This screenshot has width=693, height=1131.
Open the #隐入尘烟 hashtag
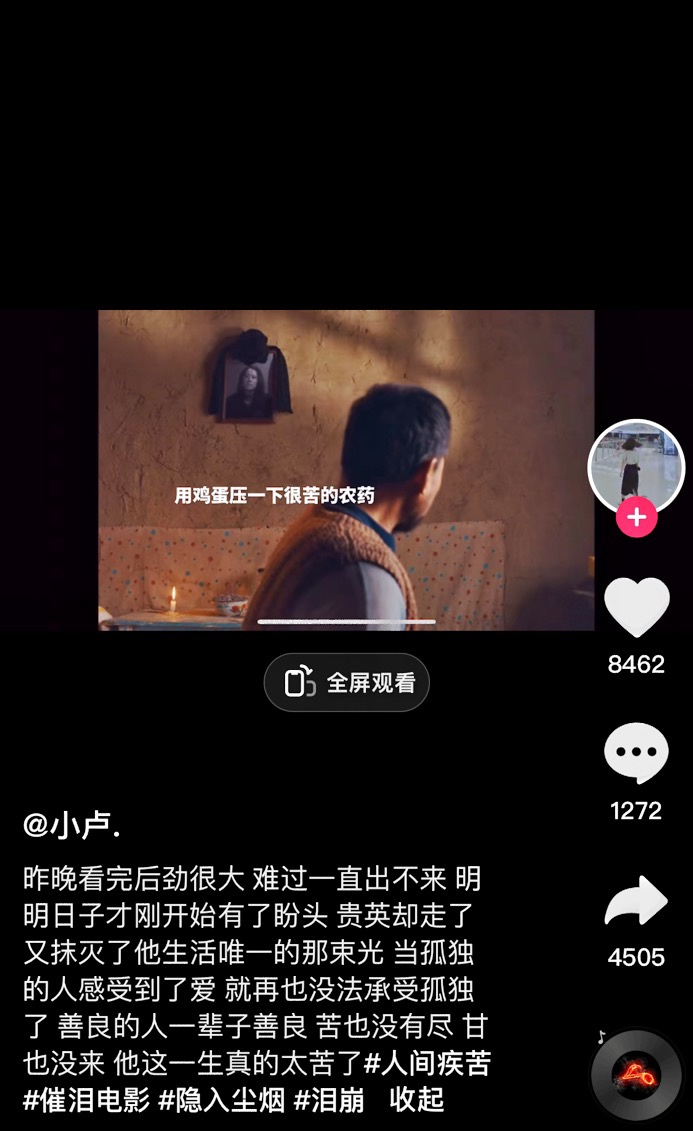[221, 1100]
